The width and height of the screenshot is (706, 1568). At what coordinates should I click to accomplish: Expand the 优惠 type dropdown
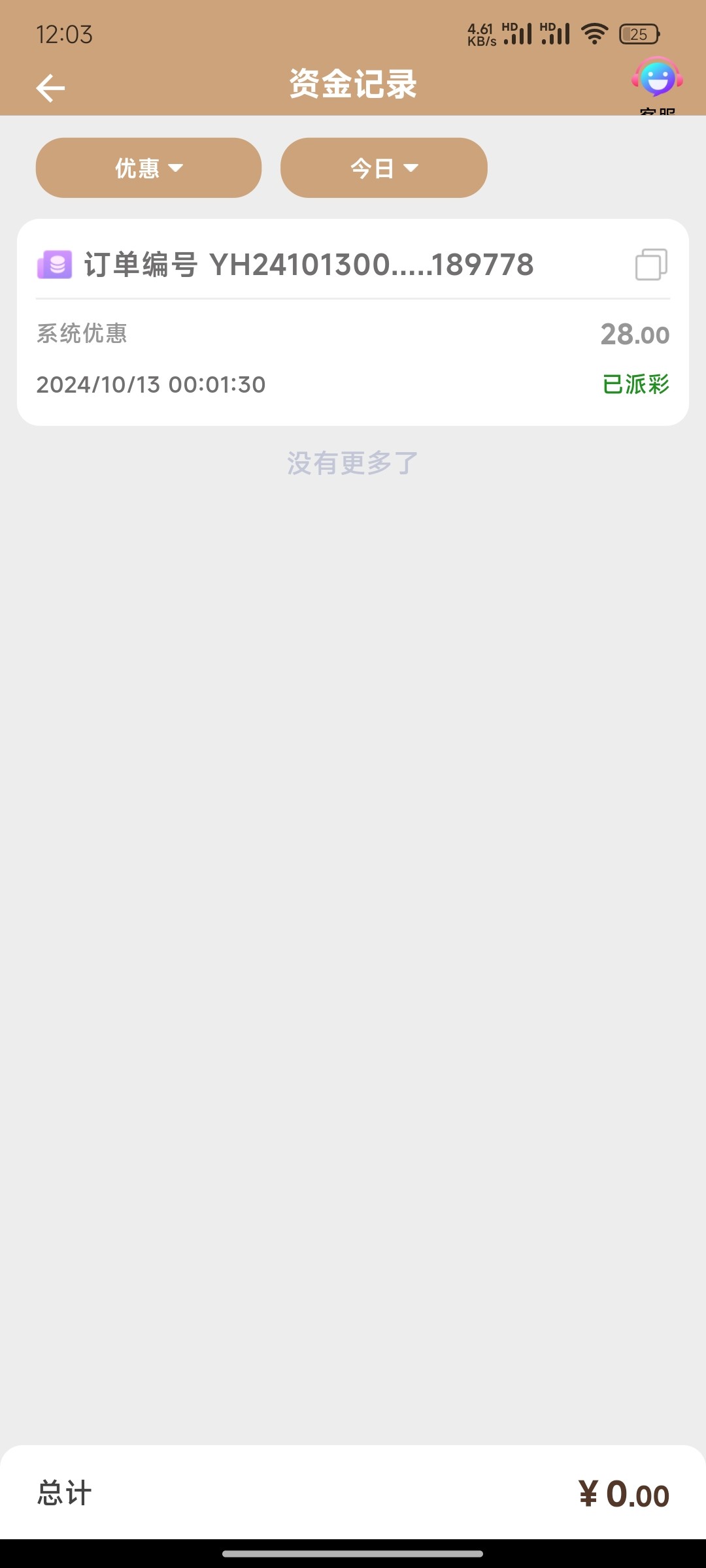[x=148, y=168]
